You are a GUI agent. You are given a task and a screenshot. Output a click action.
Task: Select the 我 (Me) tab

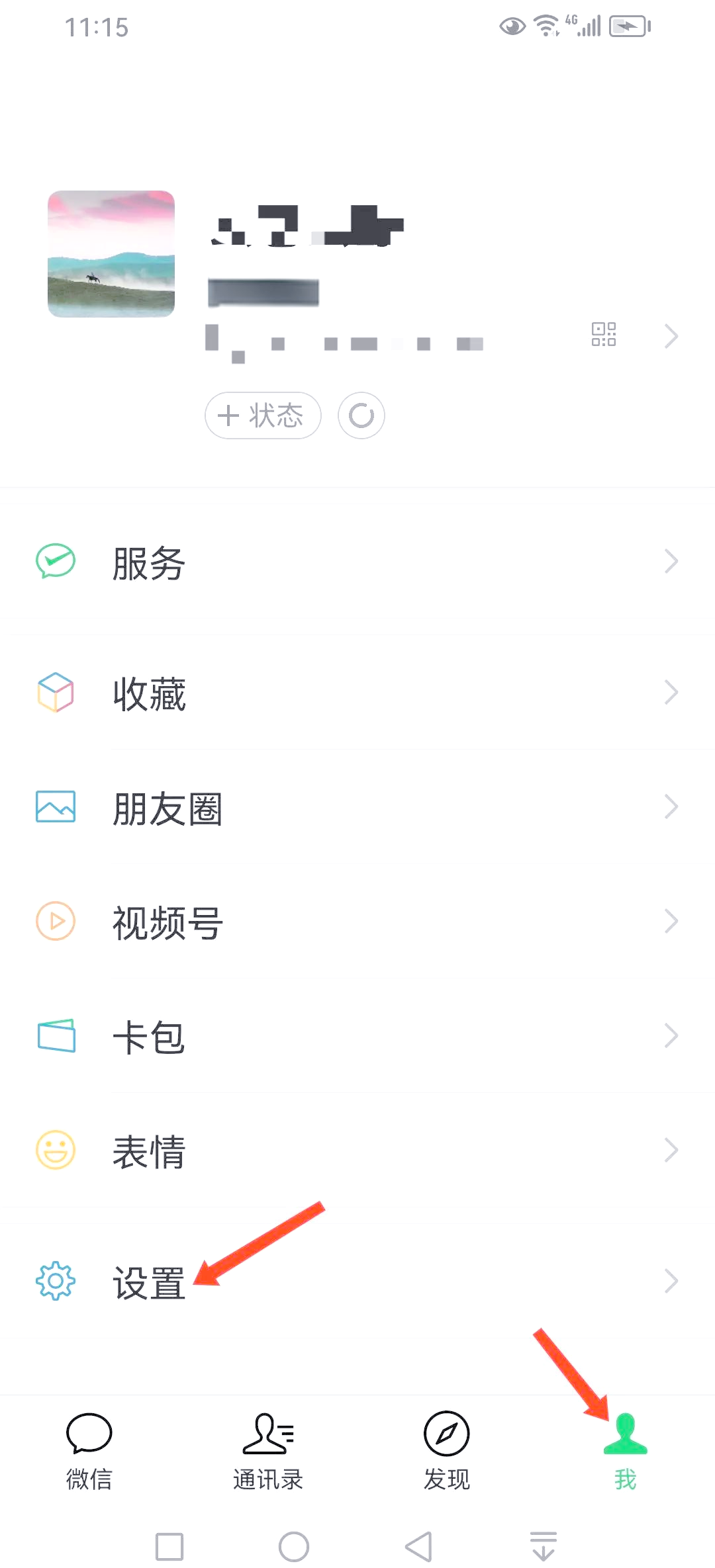click(625, 1450)
